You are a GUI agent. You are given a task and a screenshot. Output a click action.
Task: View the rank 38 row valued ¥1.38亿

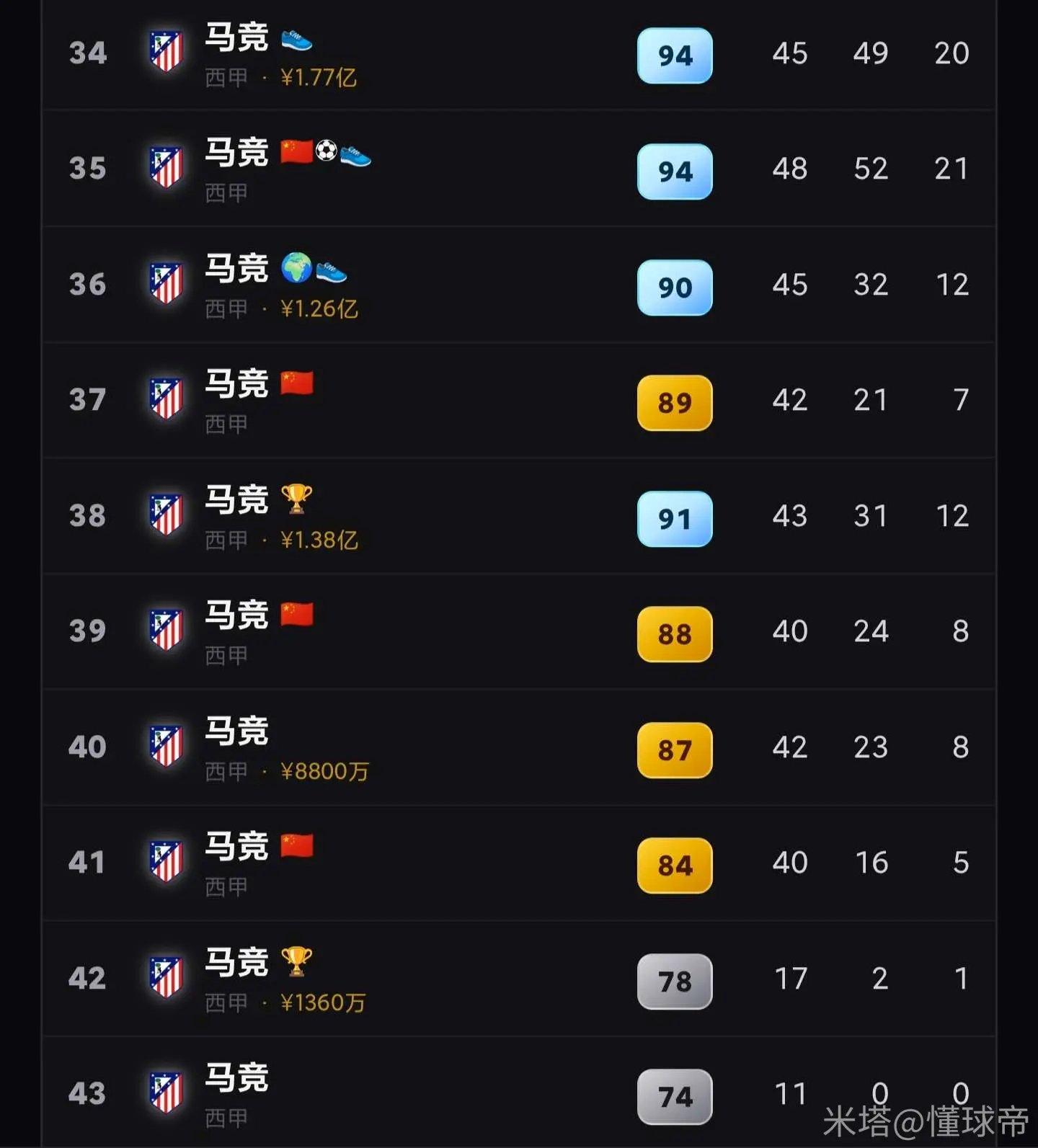[518, 516]
